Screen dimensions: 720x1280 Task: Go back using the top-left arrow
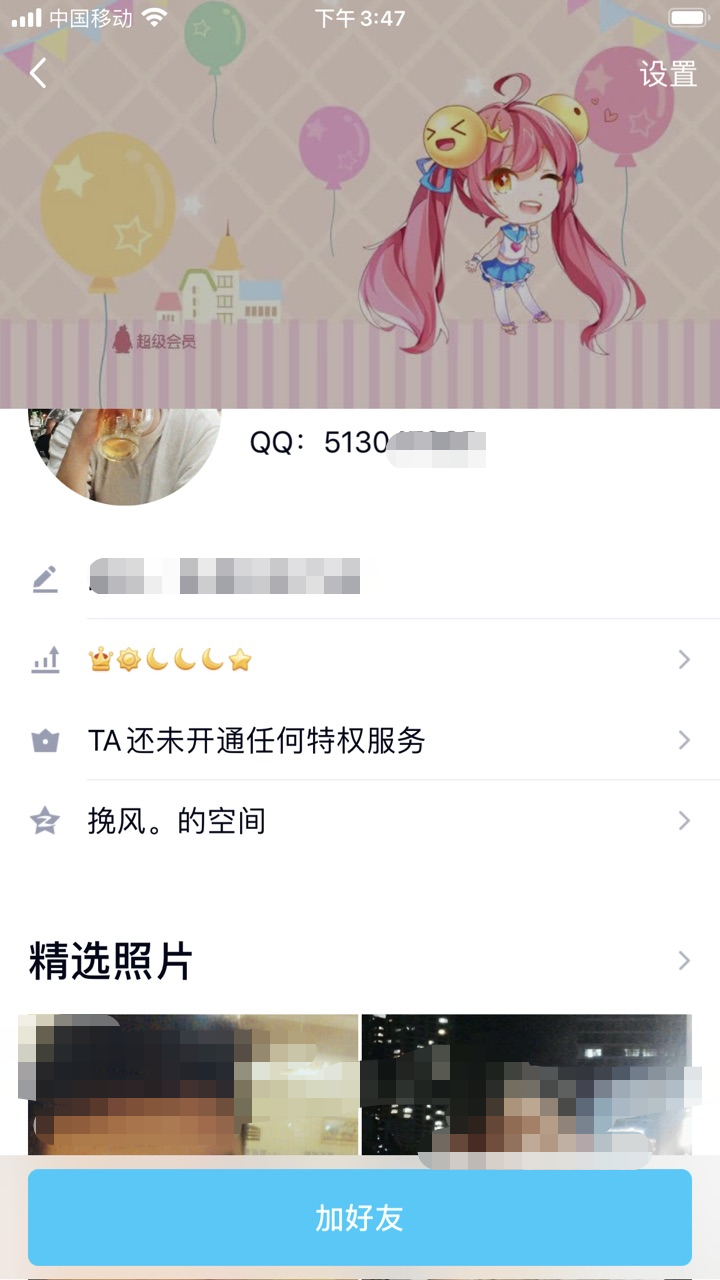coord(38,73)
